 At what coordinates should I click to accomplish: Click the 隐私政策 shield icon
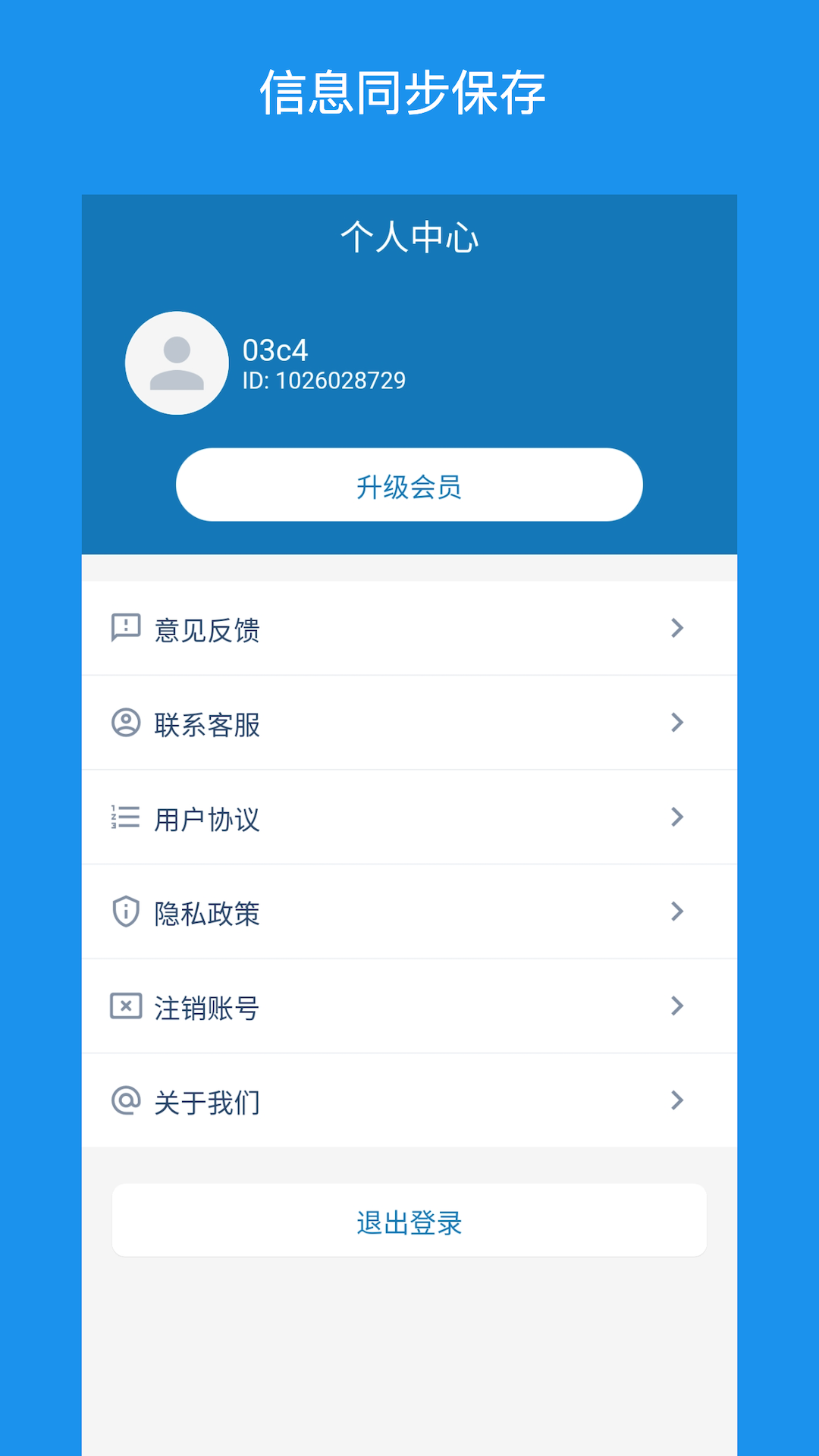tap(126, 912)
